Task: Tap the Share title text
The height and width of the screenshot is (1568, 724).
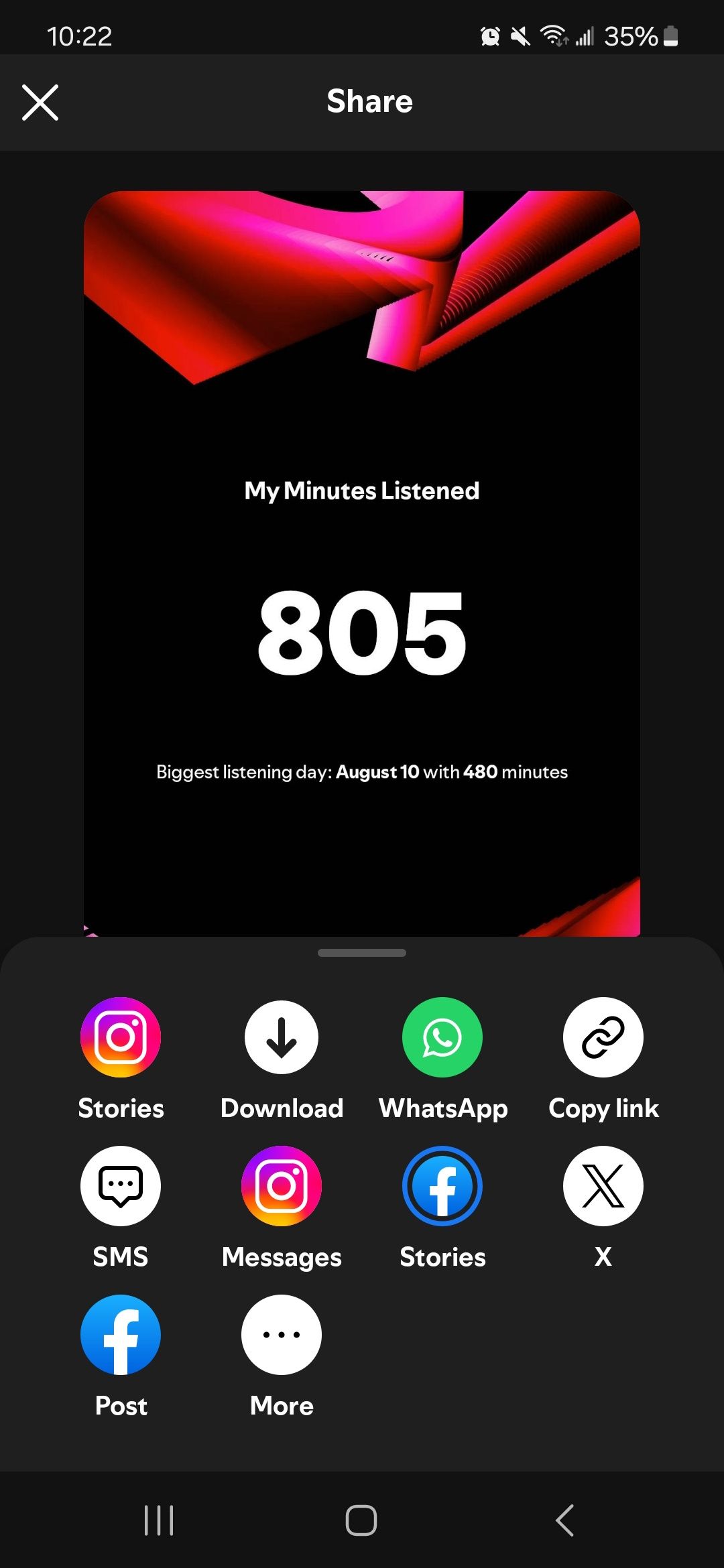Action: (369, 102)
